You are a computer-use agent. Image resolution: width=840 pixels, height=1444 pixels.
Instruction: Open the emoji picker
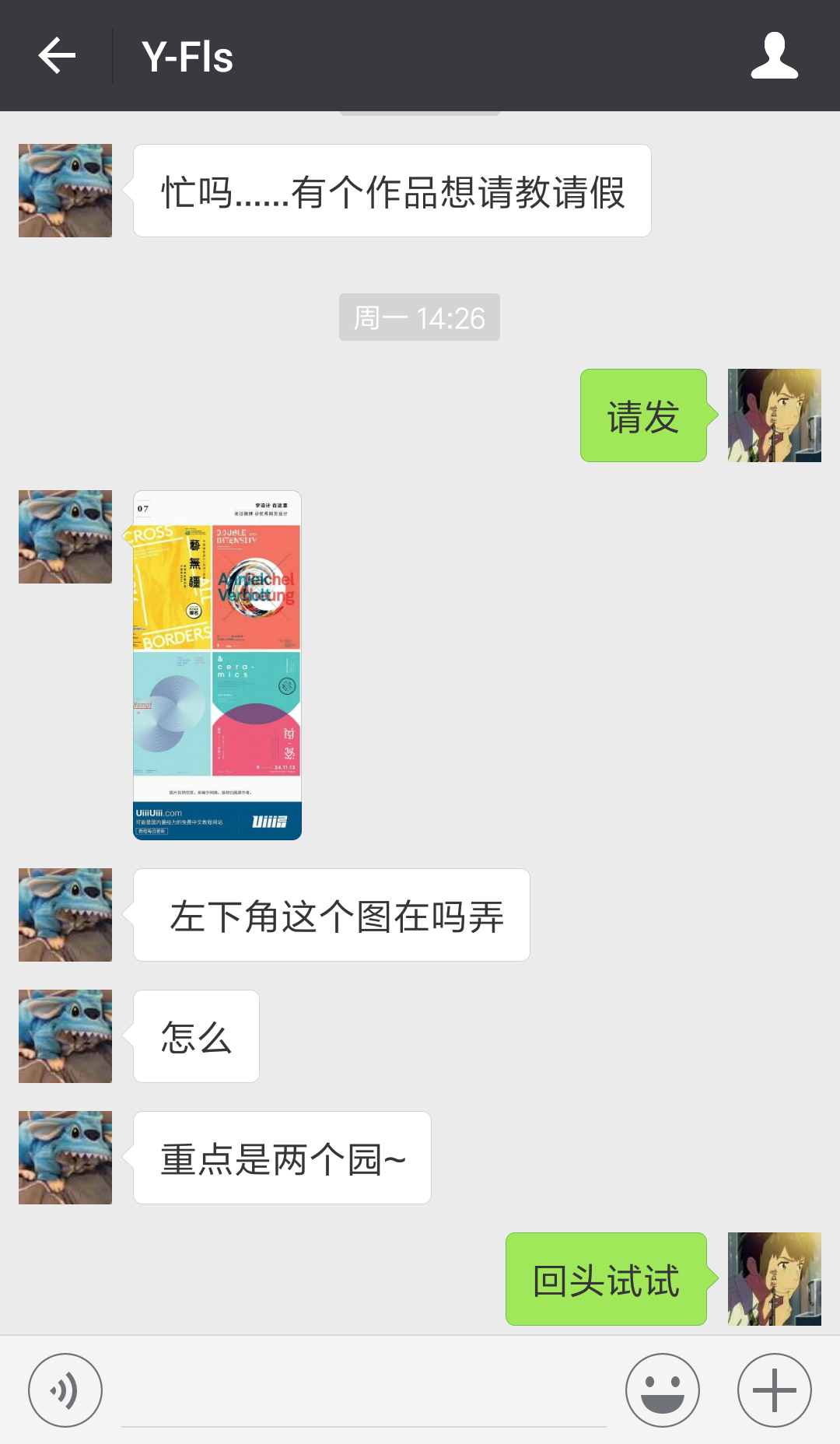(x=662, y=1390)
